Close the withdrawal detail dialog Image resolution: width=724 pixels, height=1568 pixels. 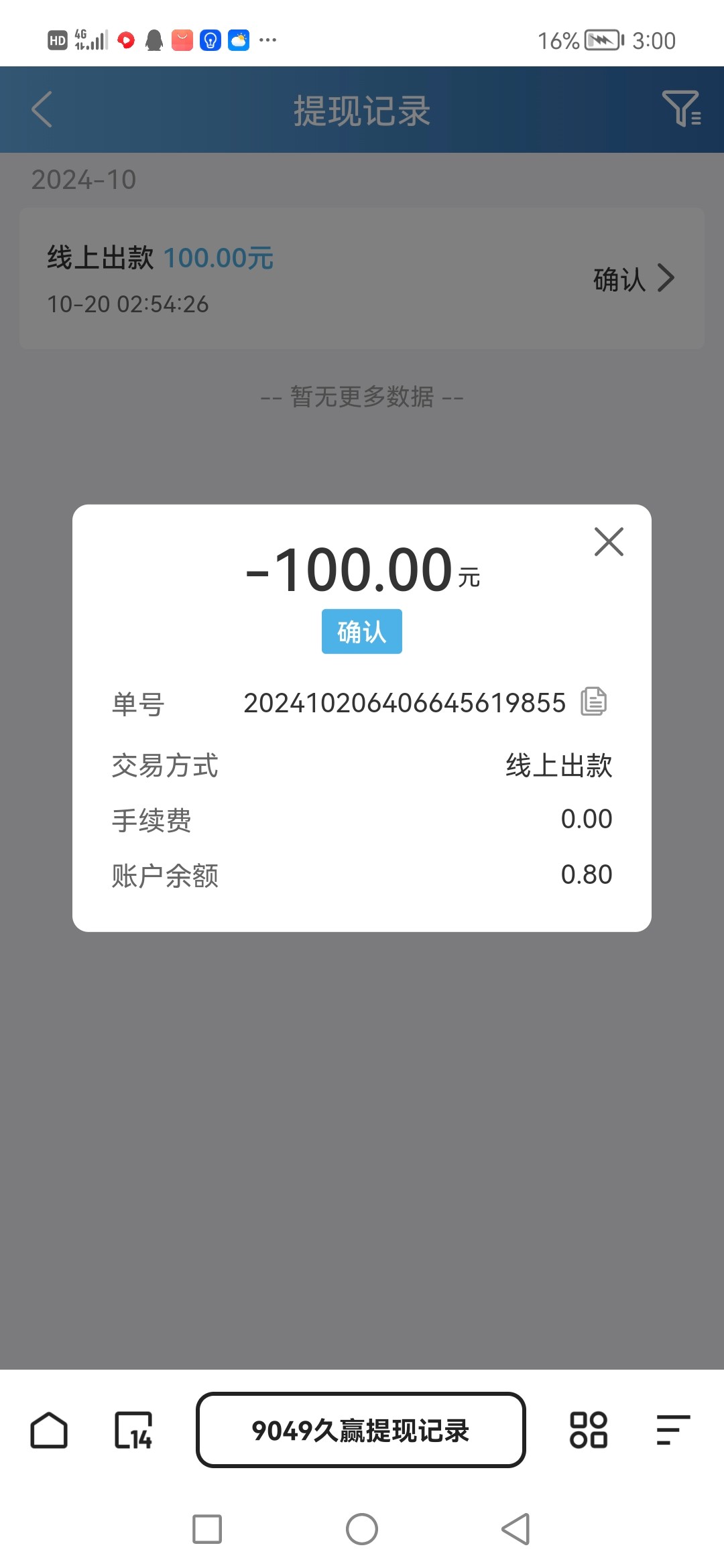pos(609,541)
